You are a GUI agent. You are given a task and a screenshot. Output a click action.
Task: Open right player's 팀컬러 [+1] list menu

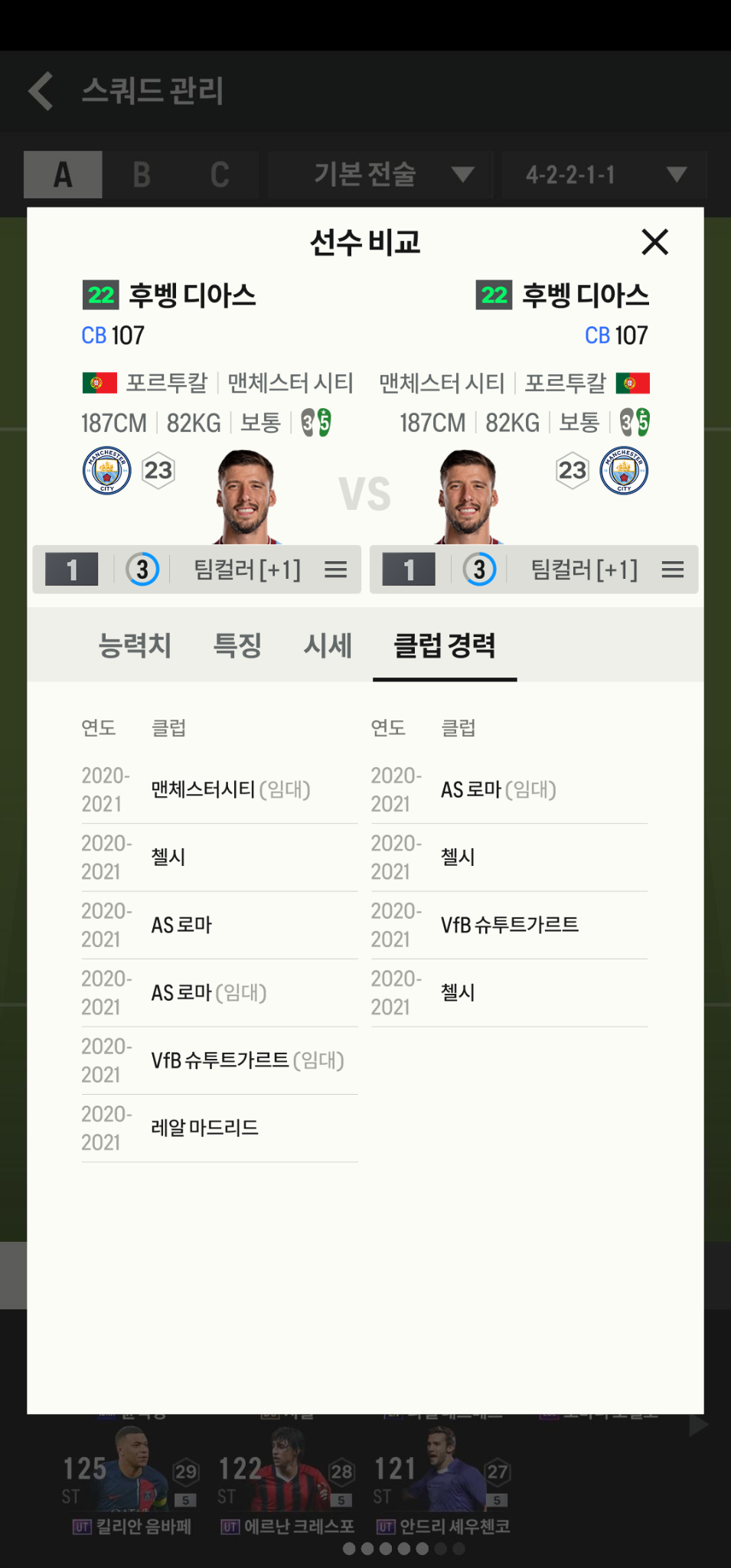tap(672, 570)
